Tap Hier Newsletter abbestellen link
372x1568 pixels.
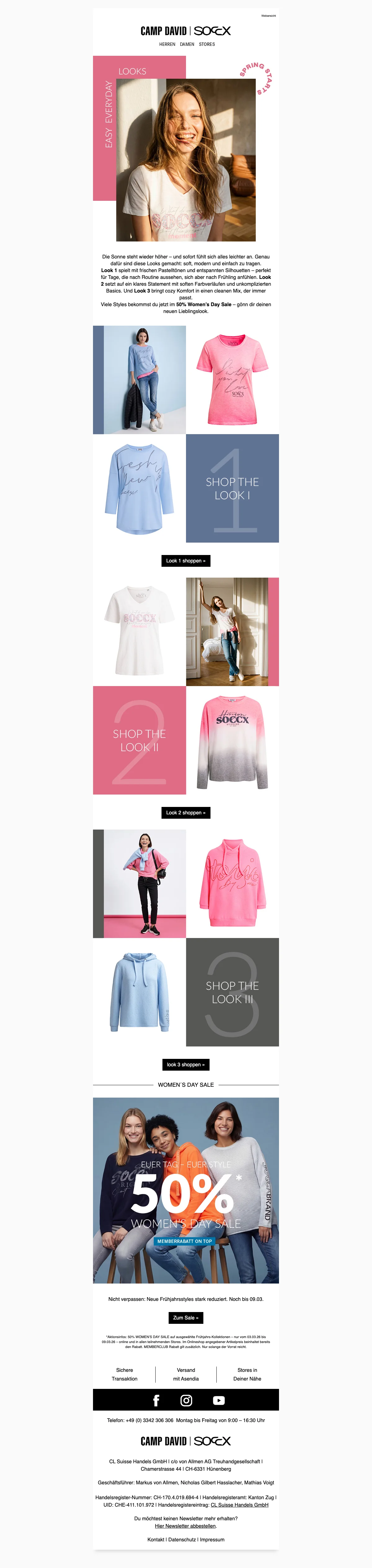[x=185, y=1526]
